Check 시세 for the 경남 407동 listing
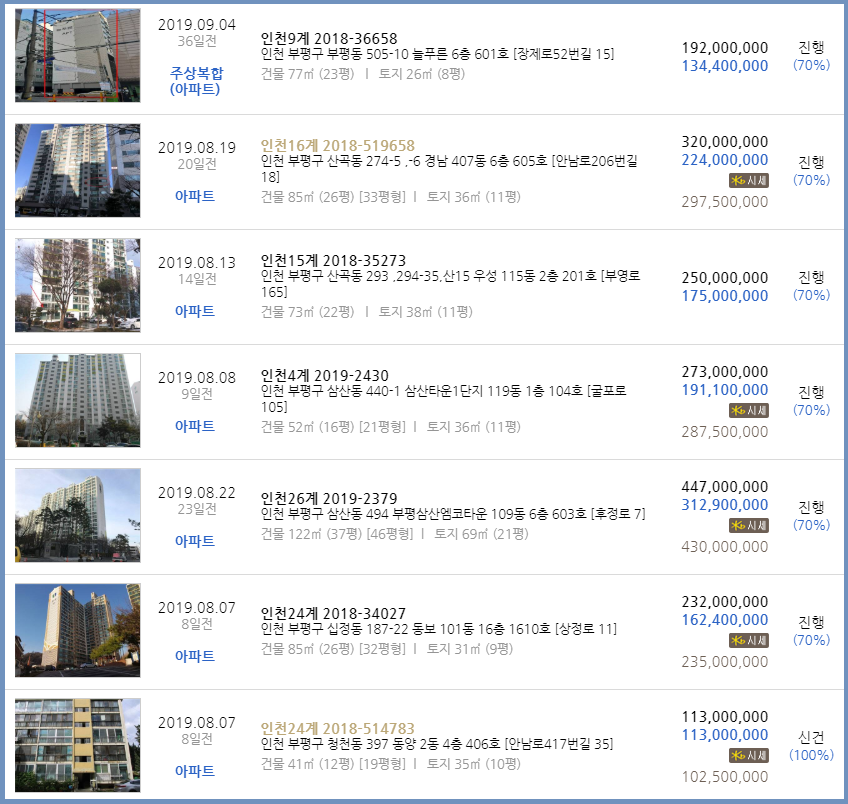The height and width of the screenshot is (804, 848). click(x=749, y=181)
